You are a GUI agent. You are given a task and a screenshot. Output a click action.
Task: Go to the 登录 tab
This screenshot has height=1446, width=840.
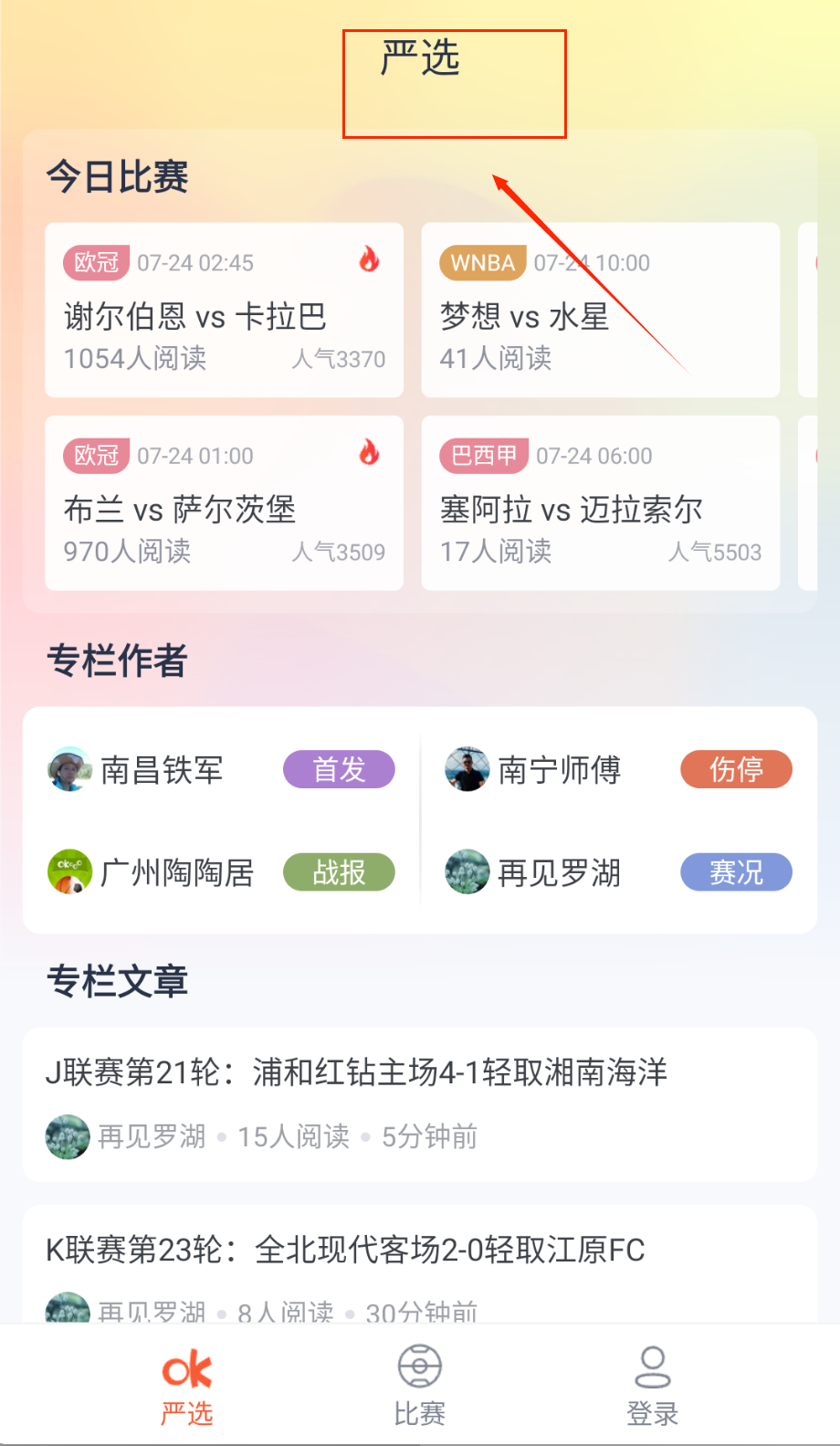coord(652,1386)
